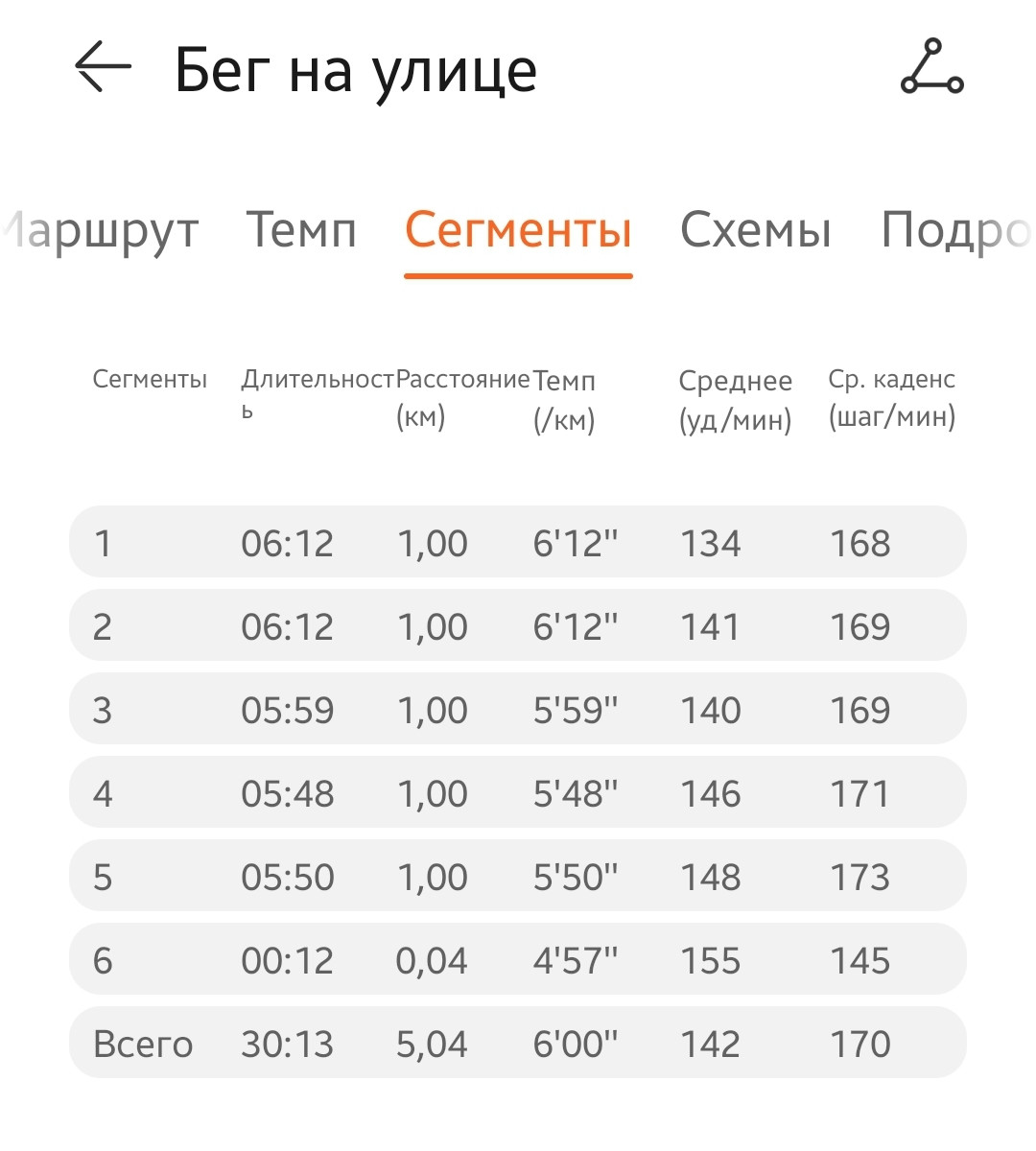Go back using the arrow icon
Viewport: 1036px width, 1151px height.
pyautogui.click(x=103, y=67)
